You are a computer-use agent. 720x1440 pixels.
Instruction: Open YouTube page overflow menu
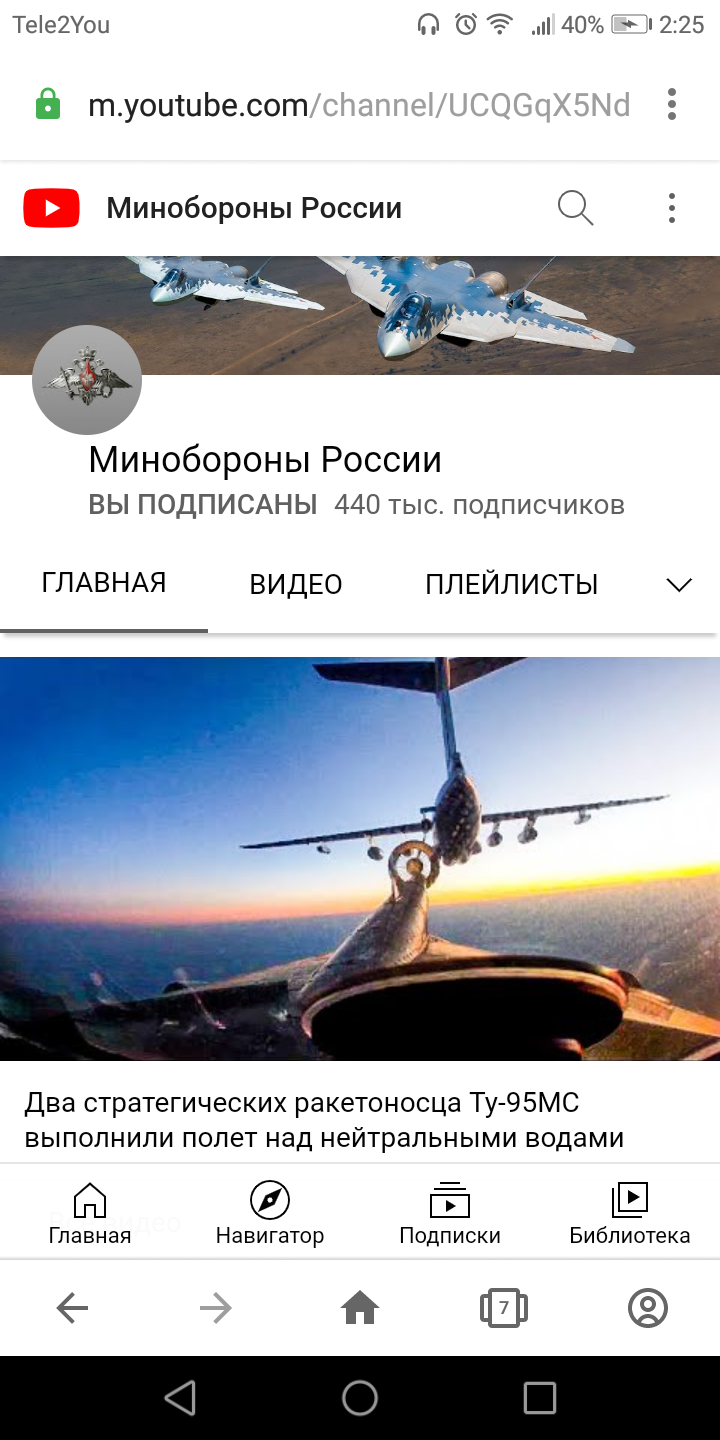click(672, 208)
